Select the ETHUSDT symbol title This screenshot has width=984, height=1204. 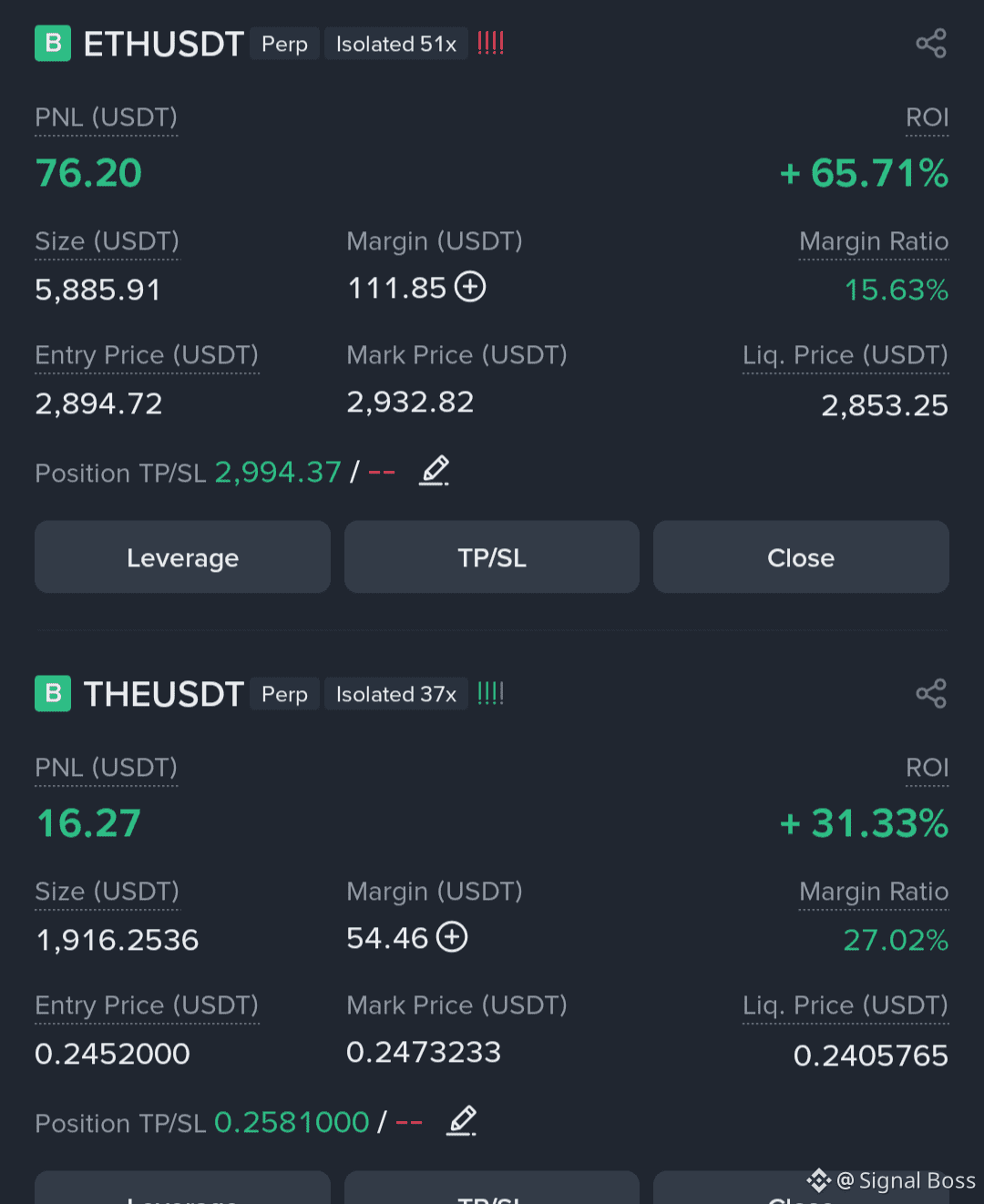(164, 43)
